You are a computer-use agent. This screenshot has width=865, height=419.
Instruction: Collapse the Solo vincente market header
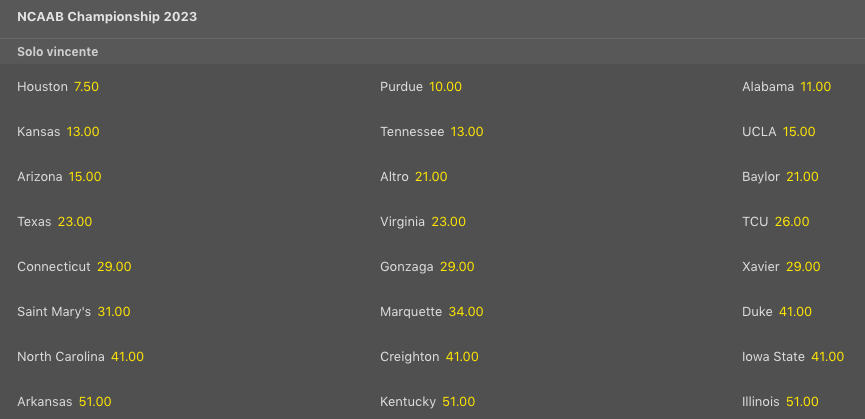tap(432, 52)
